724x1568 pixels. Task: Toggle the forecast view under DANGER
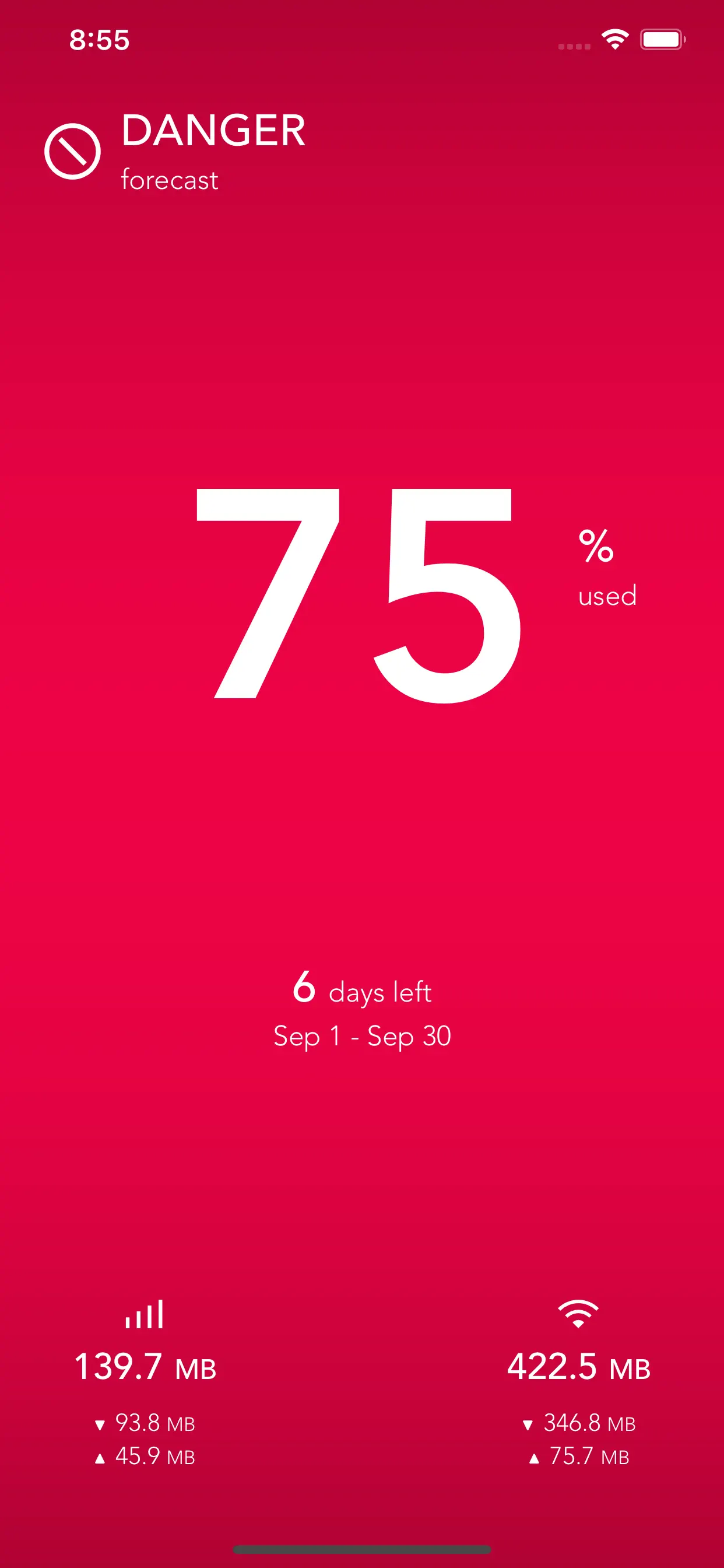(x=169, y=180)
